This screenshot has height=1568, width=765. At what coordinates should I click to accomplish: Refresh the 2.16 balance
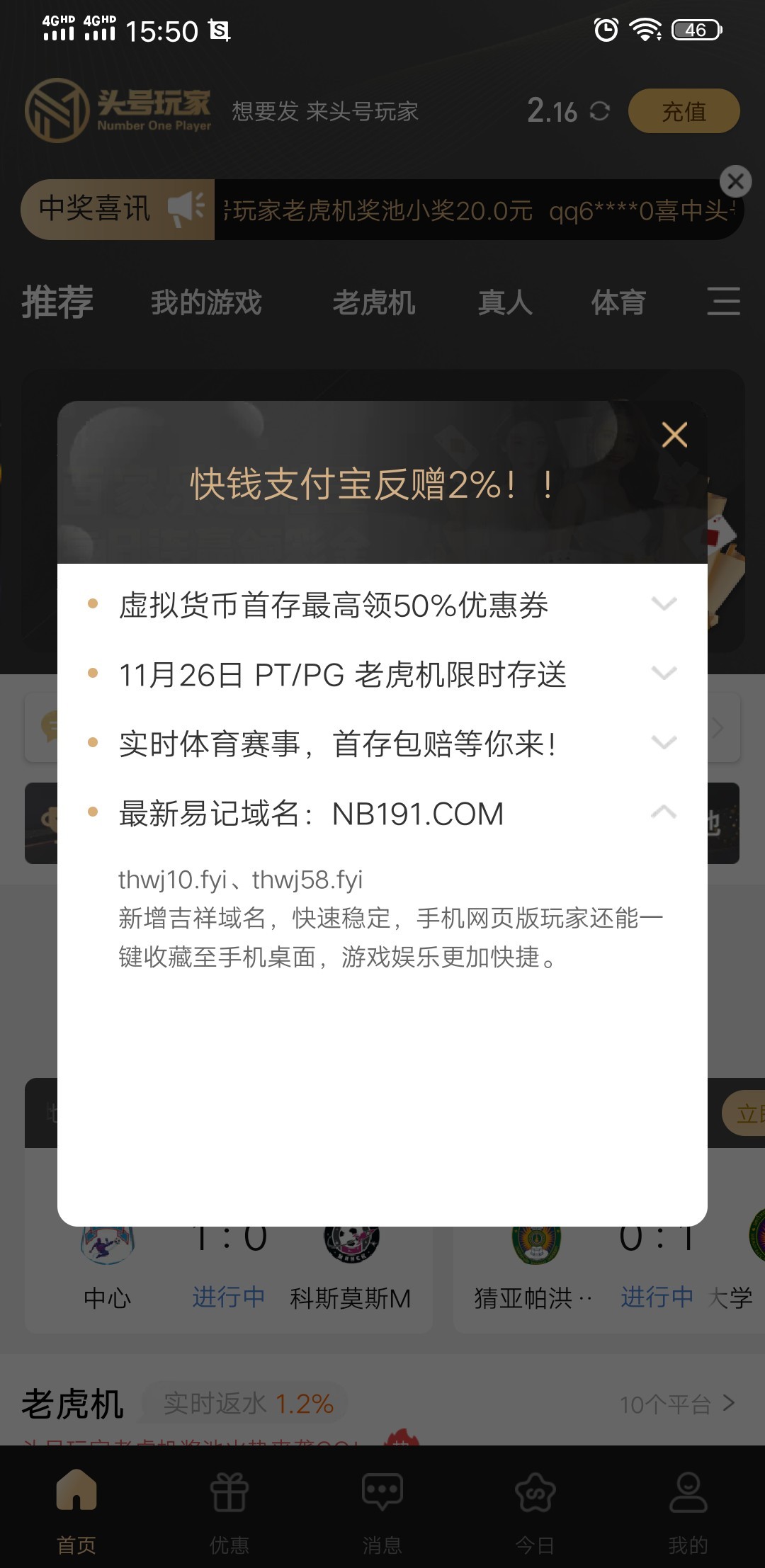[x=600, y=111]
